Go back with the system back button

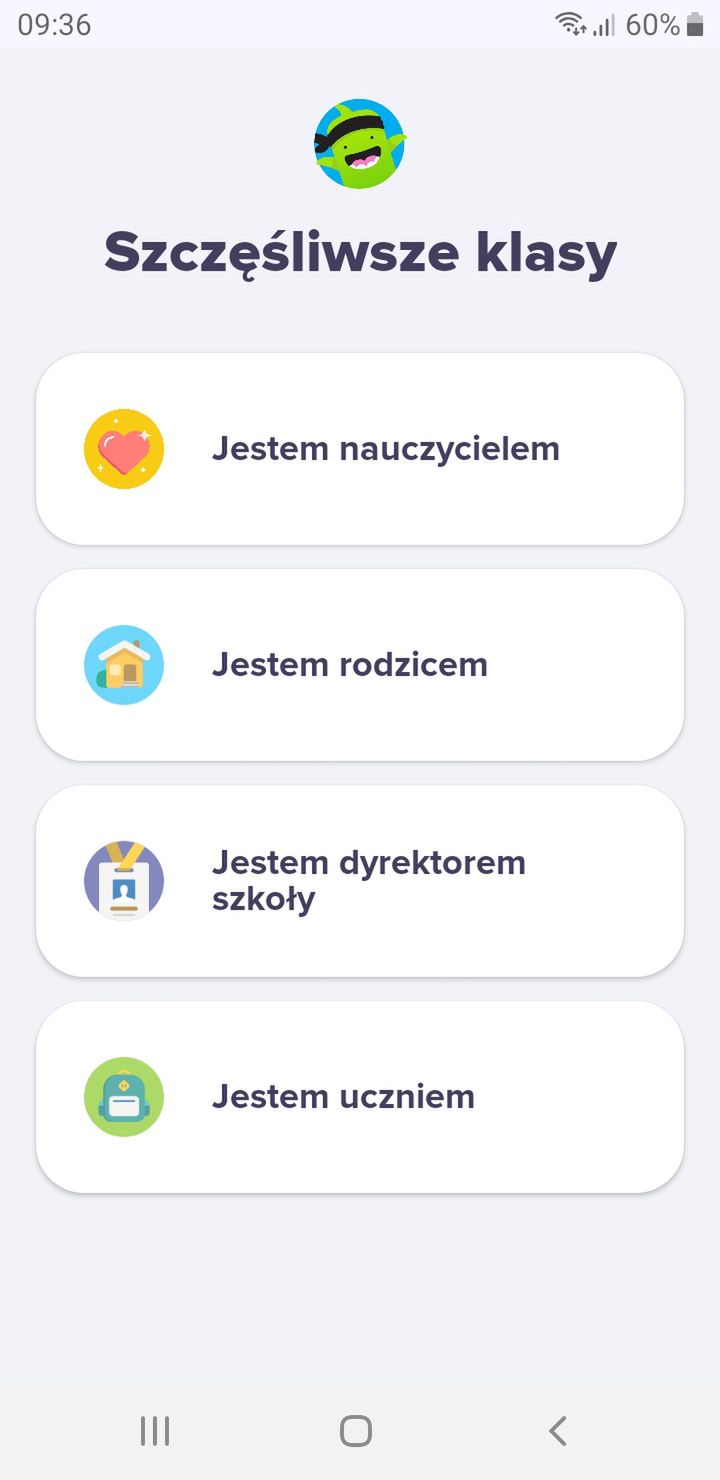point(558,1431)
